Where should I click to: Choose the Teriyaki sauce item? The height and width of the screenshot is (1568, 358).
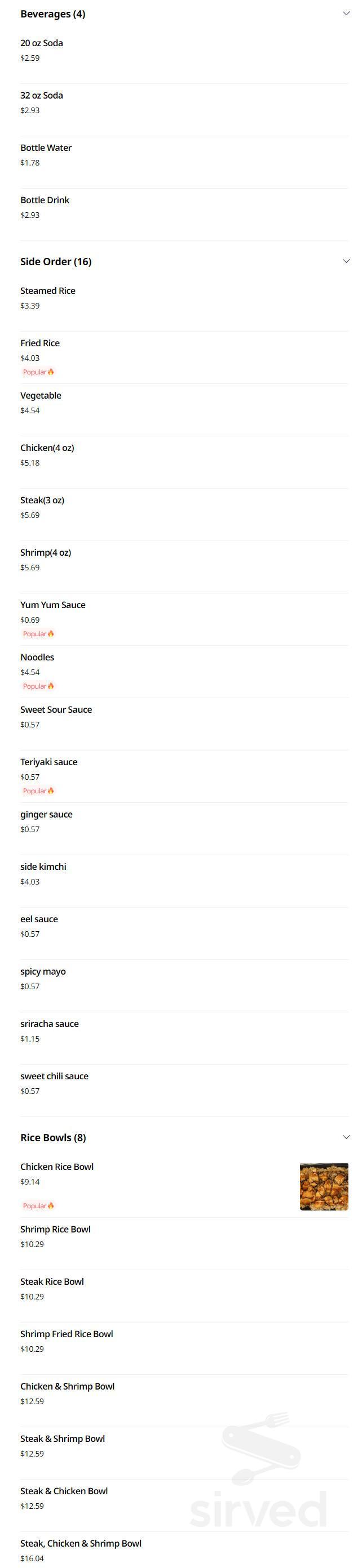point(49,762)
